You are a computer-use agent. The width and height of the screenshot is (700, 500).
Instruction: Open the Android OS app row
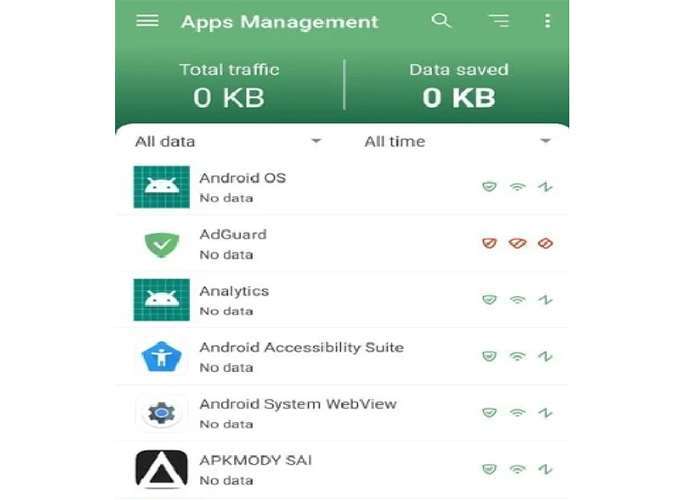click(x=300, y=186)
